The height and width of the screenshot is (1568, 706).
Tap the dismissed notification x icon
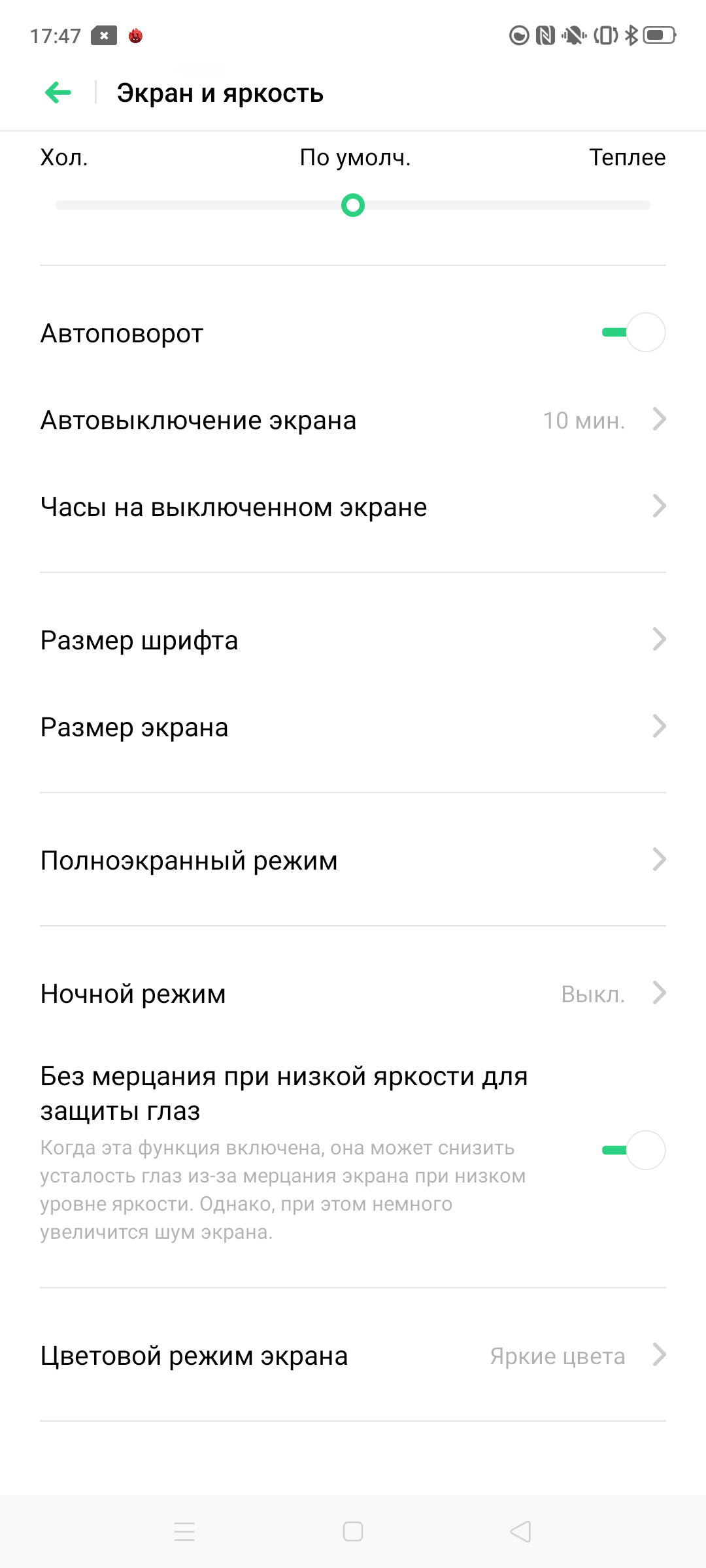105,35
